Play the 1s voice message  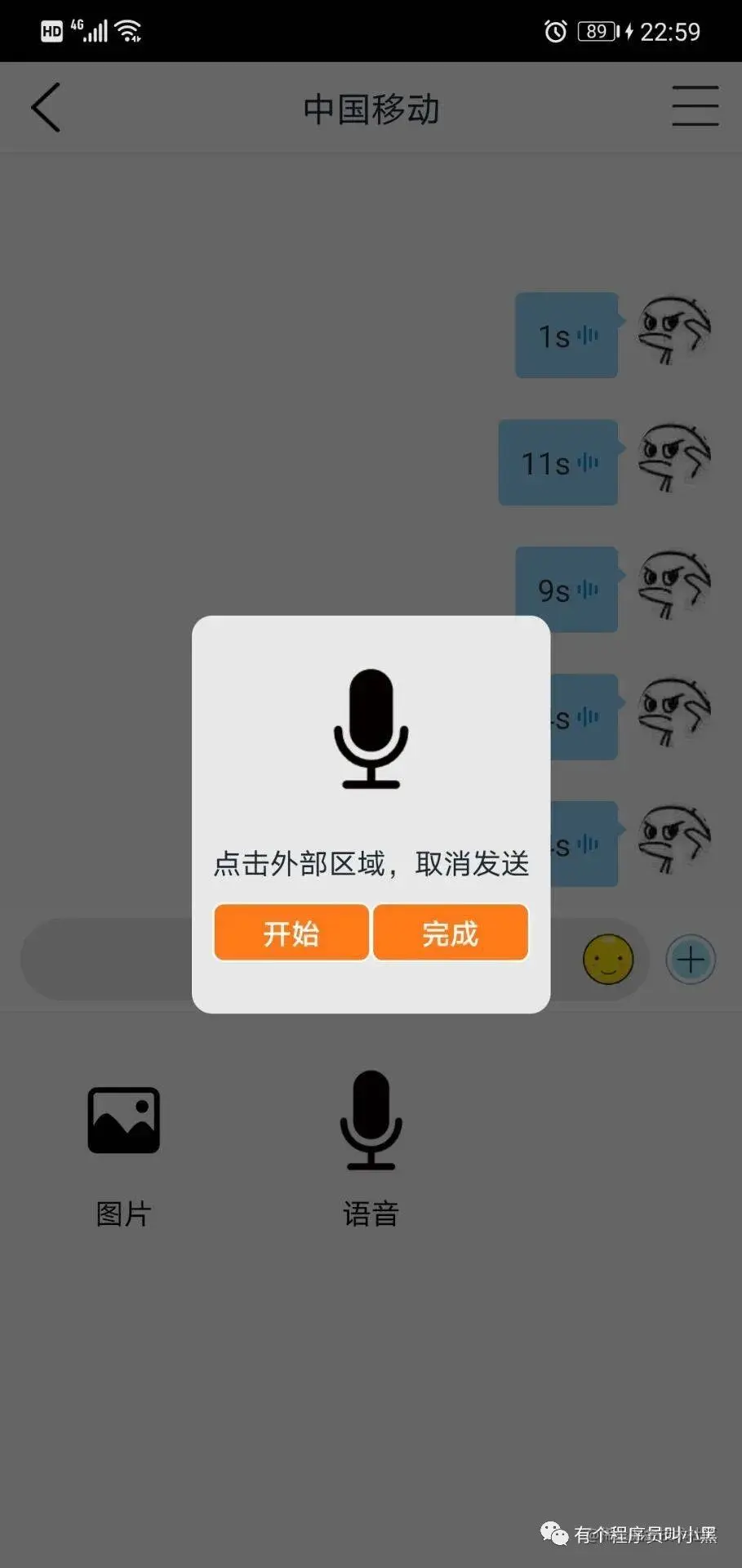(x=566, y=336)
